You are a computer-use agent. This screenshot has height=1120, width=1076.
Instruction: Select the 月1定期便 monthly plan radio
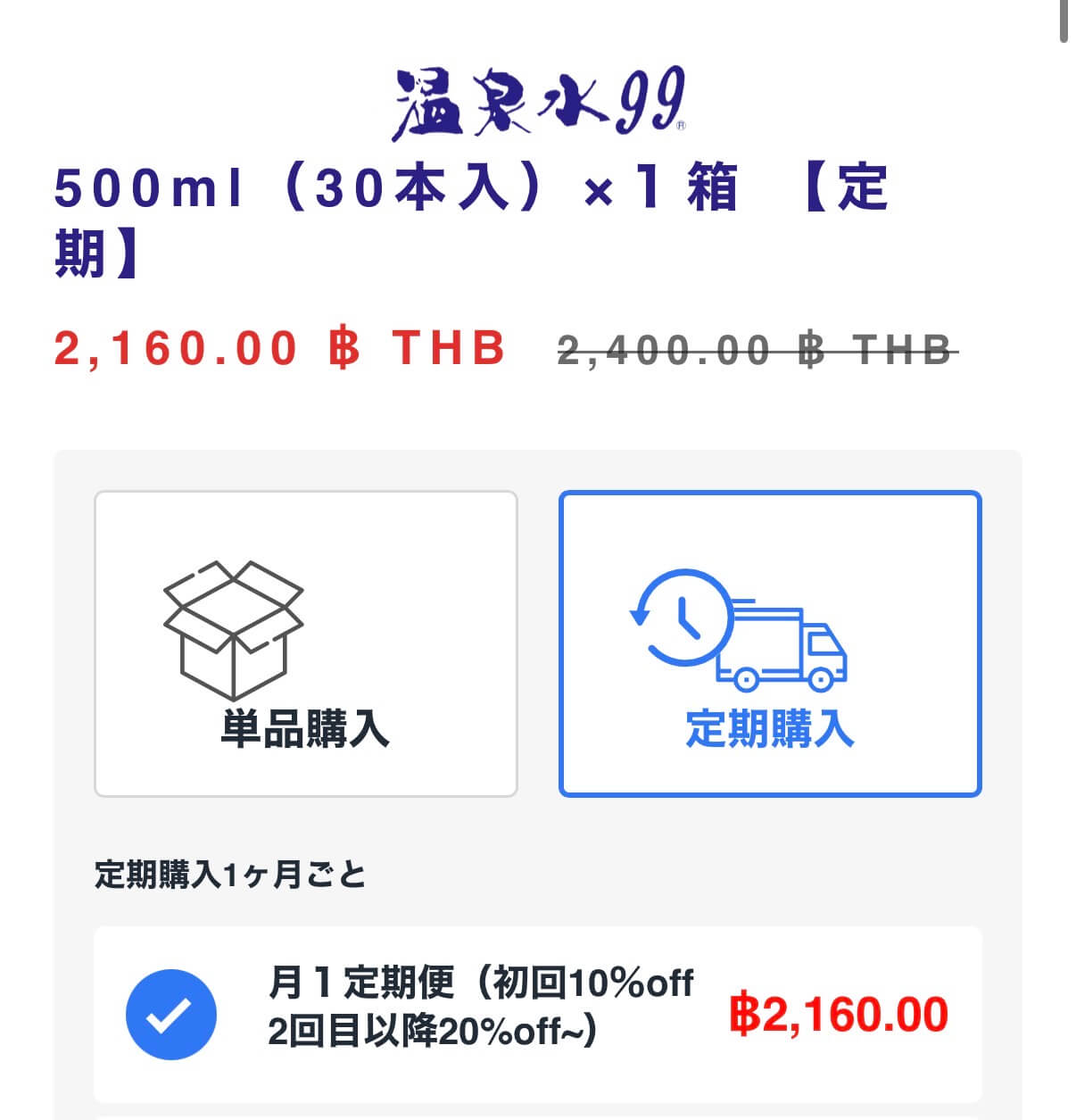tap(170, 1014)
